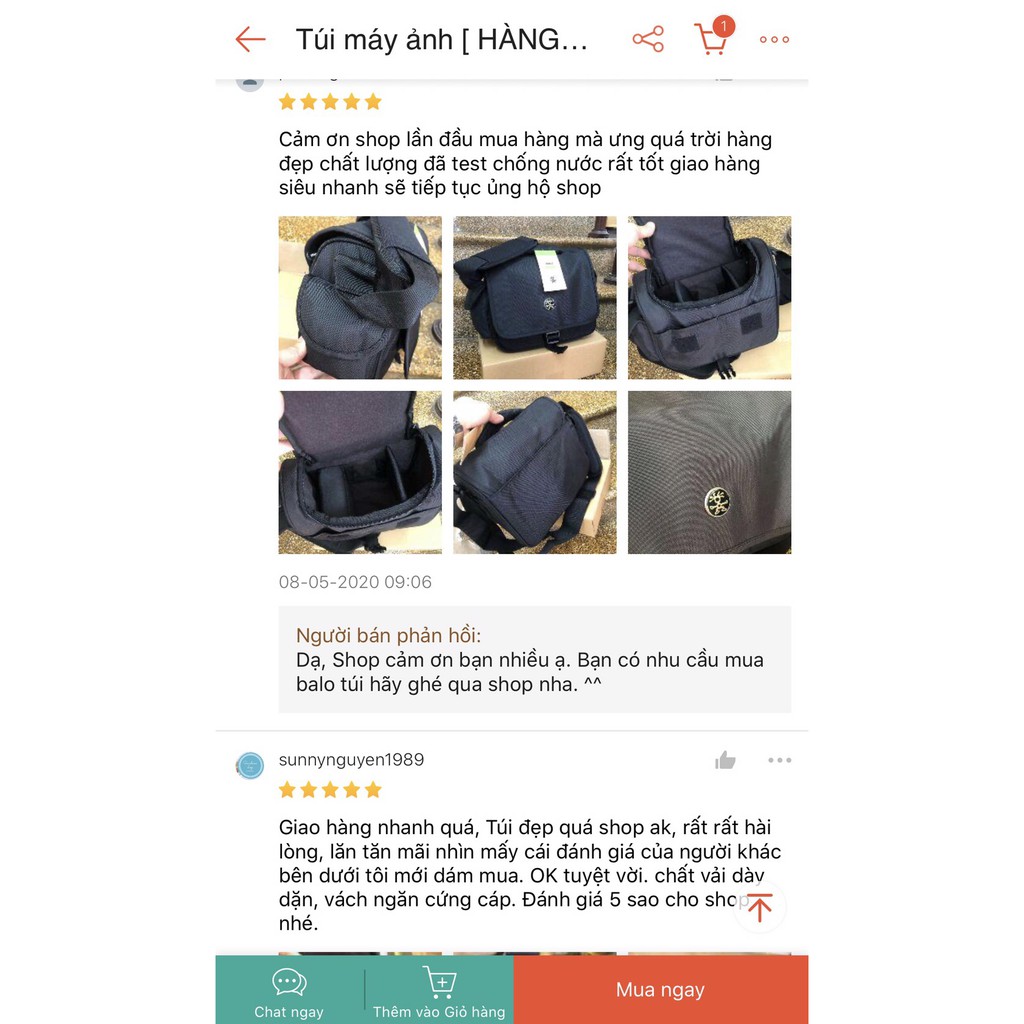Open the close-up logo button photo
Screen dimensions: 1024x1024
tap(709, 472)
